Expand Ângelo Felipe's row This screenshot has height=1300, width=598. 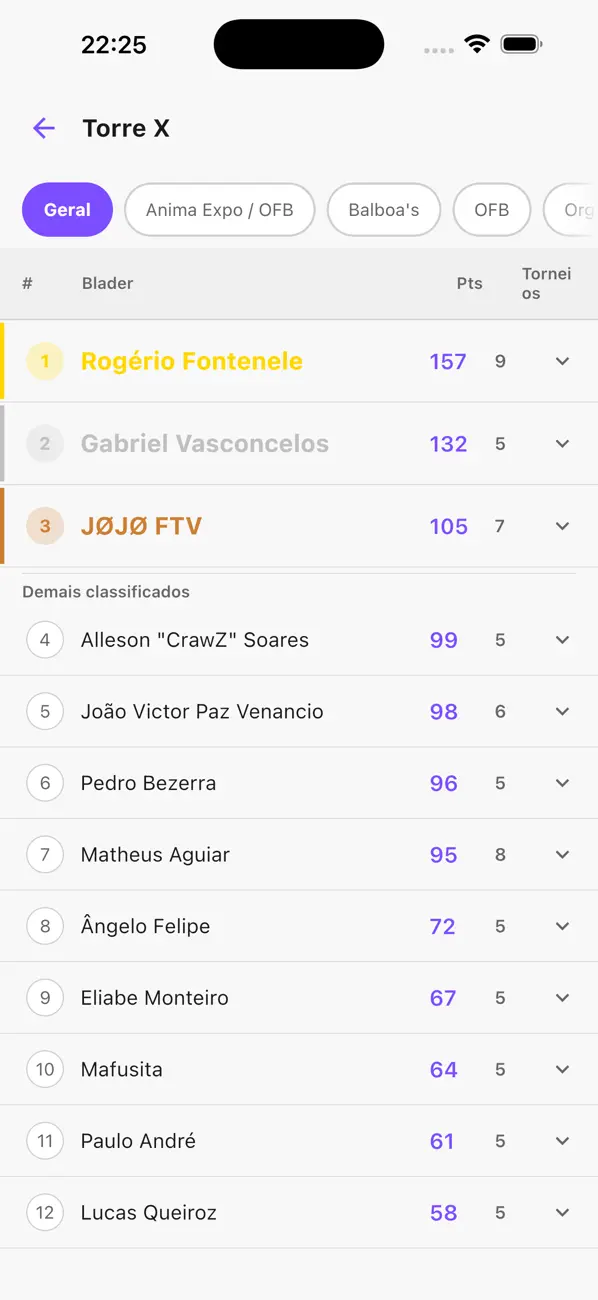[x=562, y=926]
